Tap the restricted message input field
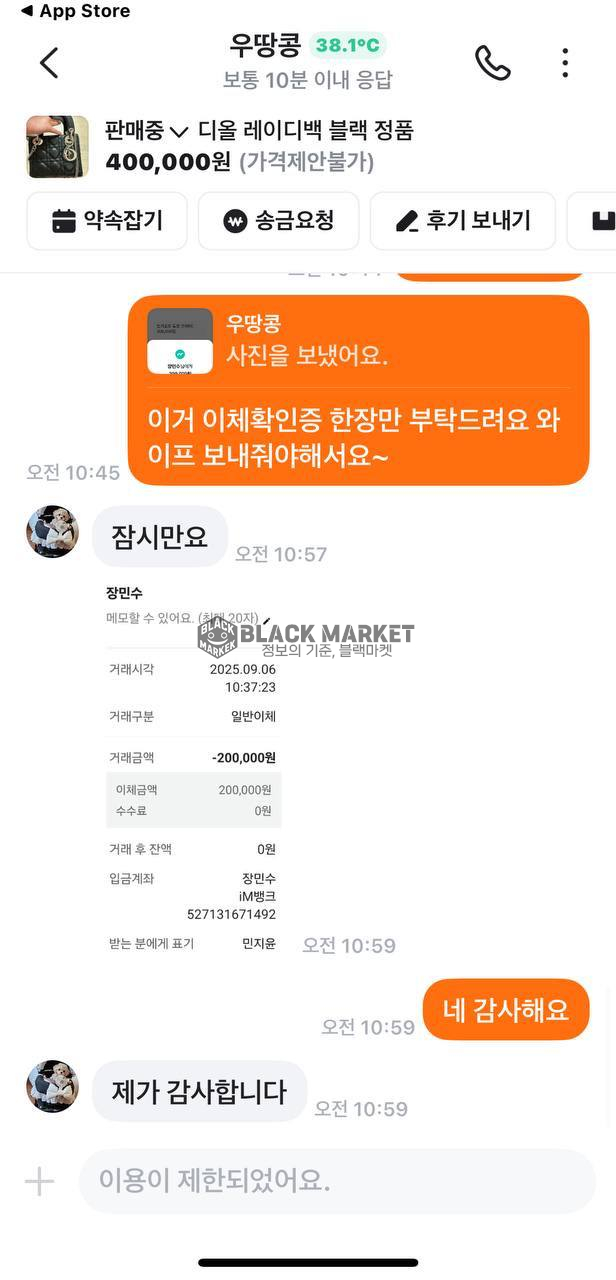This screenshot has height=1280, width=616. click(x=337, y=1181)
